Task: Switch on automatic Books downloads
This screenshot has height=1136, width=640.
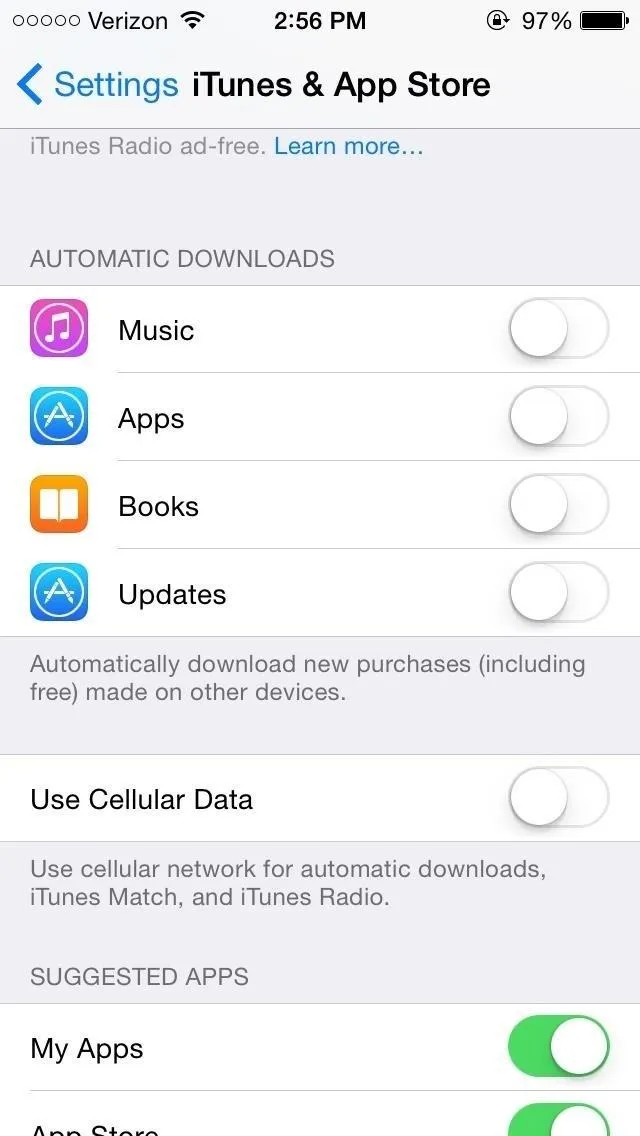Action: pyautogui.click(x=558, y=504)
